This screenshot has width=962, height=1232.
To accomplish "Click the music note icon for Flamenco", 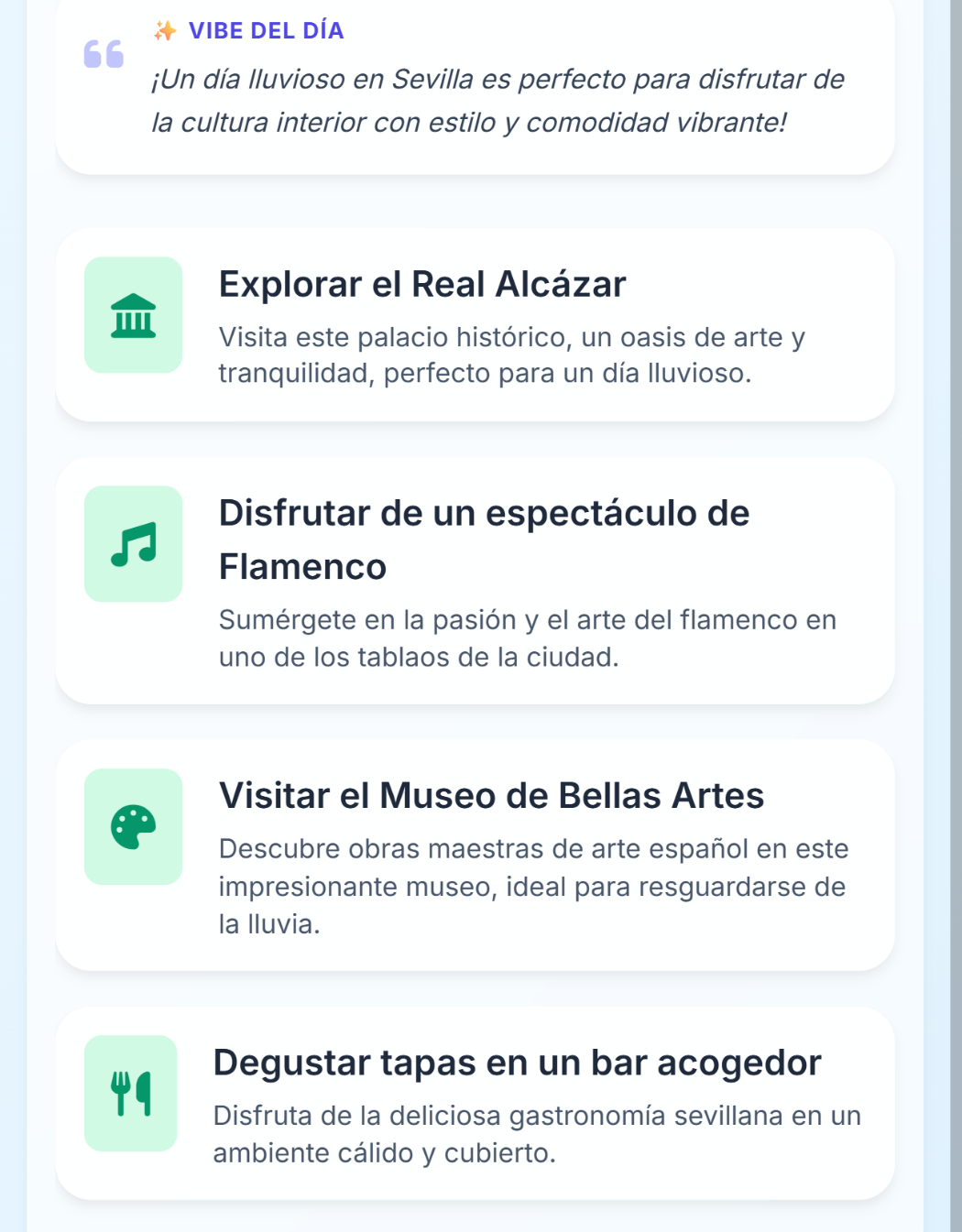I will (133, 542).
